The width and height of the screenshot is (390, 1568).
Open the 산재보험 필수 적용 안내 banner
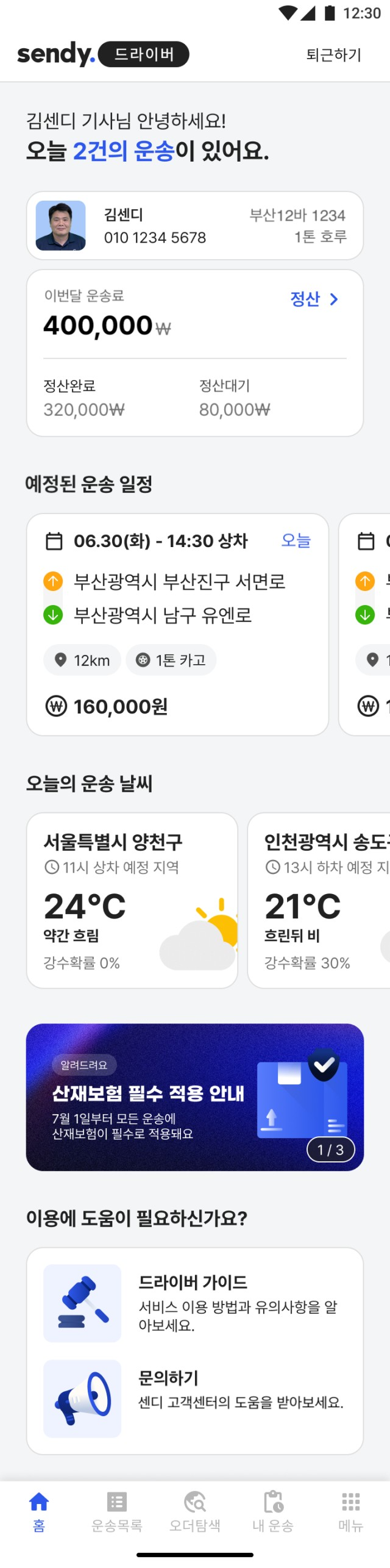[194, 1097]
